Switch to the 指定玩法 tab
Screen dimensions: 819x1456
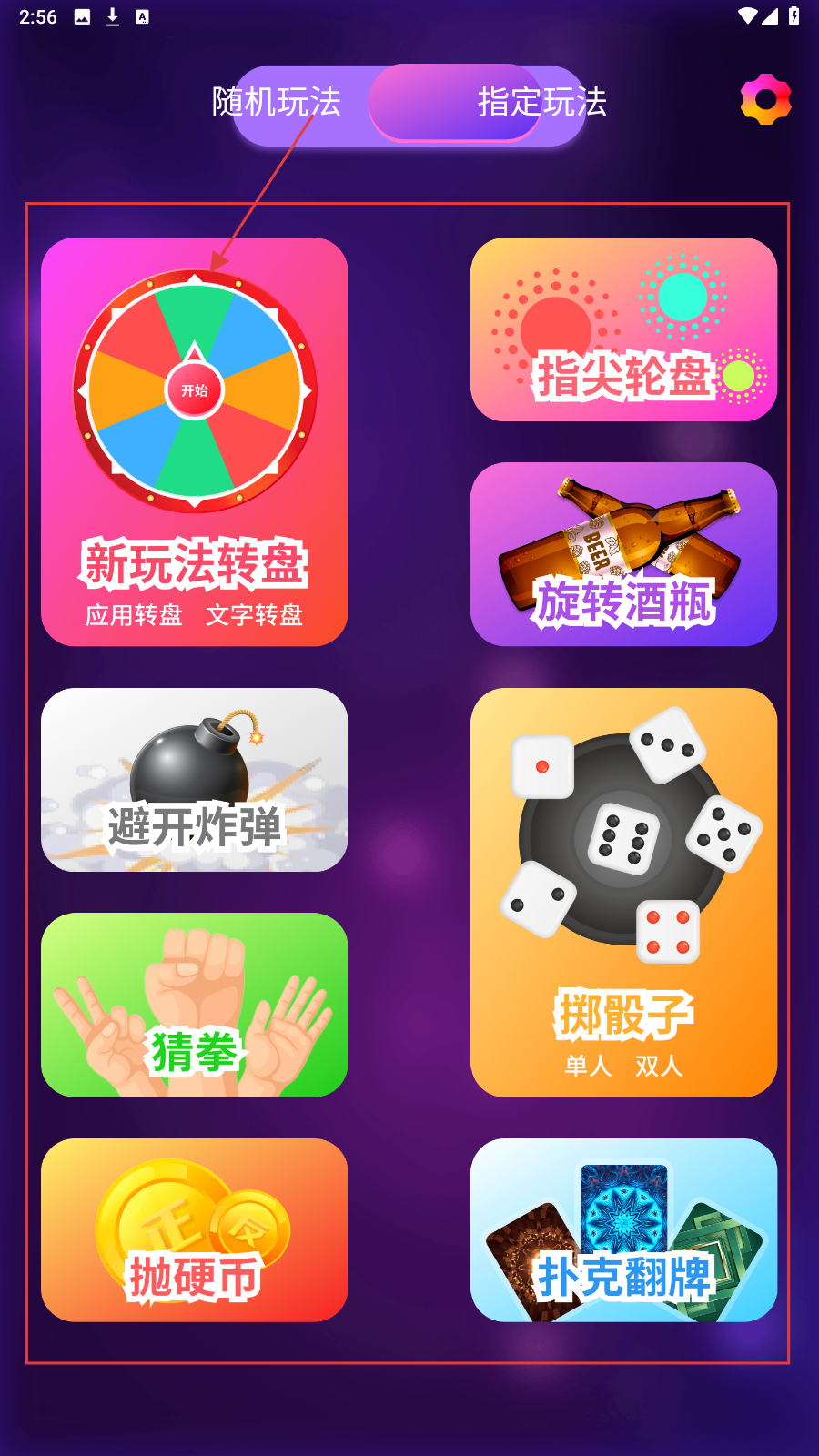[541, 103]
